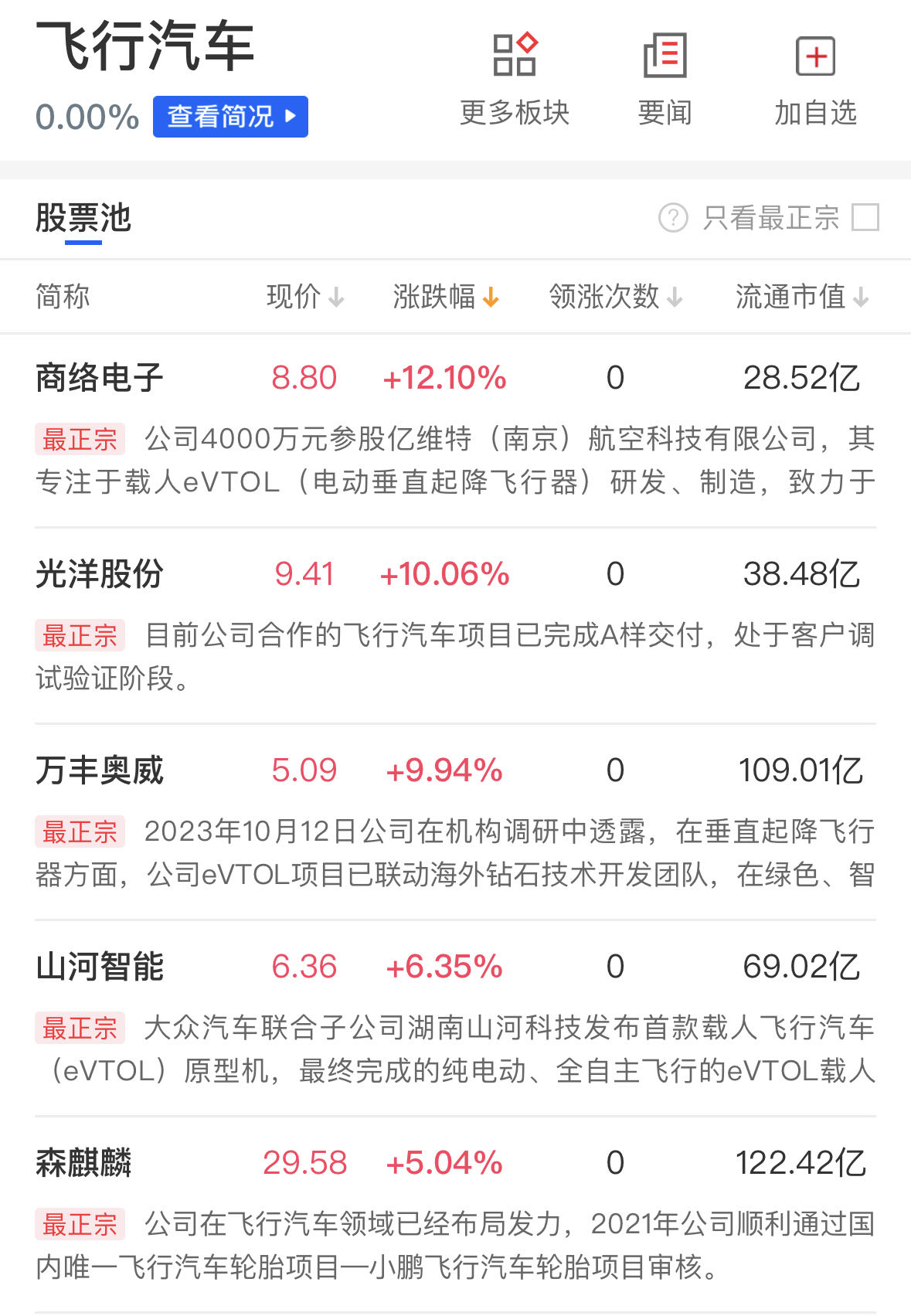Viewport: 911px width, 1316px height.
Task: Sort list by 涨跌幅
Action: (446, 297)
